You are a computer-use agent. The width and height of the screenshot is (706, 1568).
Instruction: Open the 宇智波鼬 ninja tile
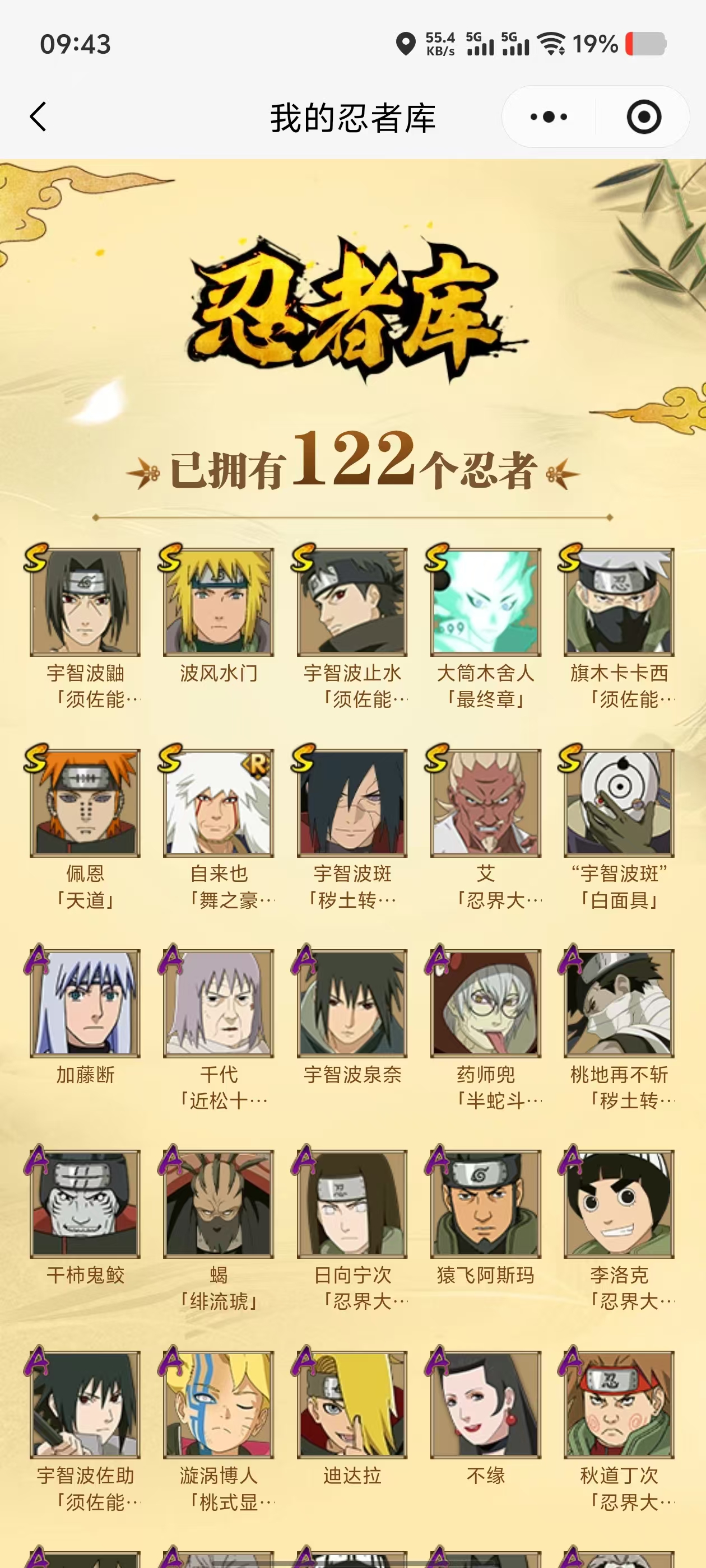(x=85, y=601)
